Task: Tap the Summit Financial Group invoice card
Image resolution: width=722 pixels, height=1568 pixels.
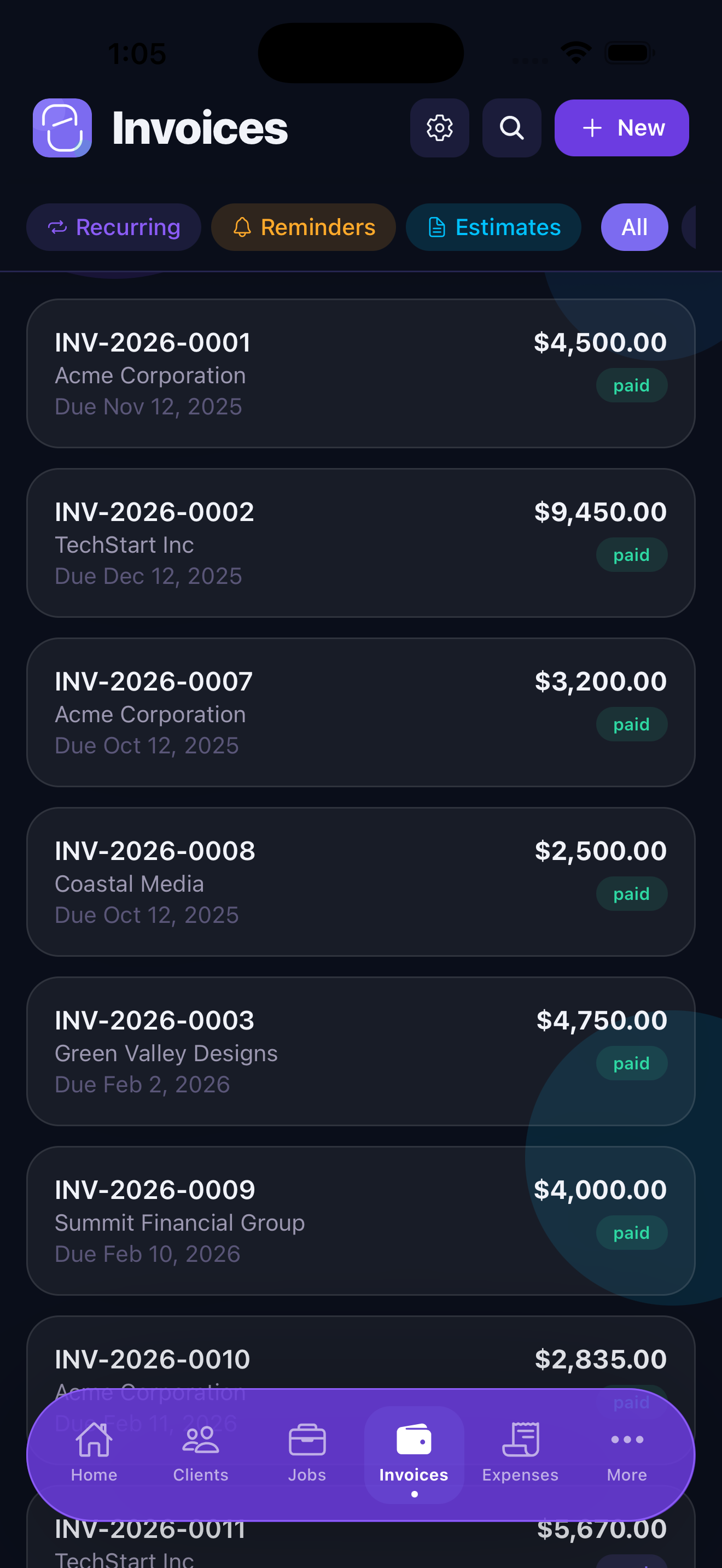Action: [x=360, y=1220]
